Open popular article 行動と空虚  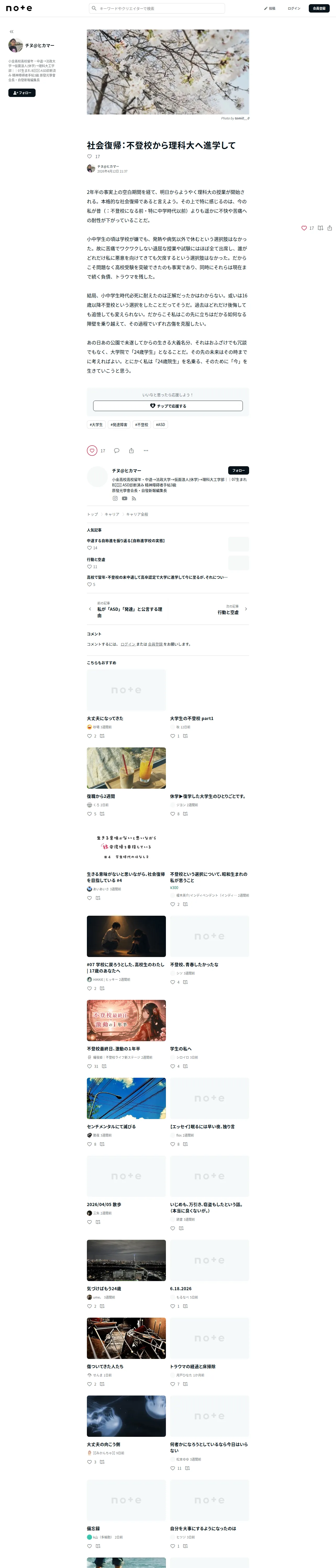96,560
